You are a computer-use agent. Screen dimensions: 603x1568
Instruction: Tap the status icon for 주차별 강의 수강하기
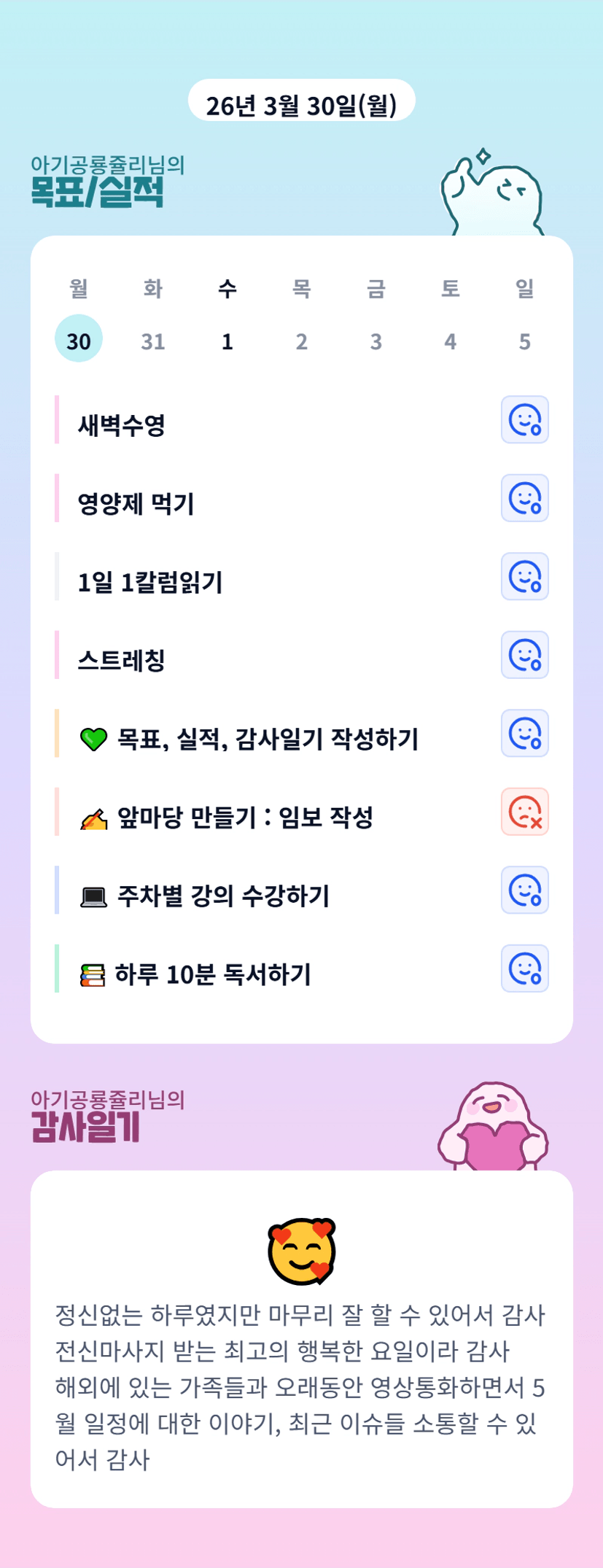pyautogui.click(x=524, y=890)
